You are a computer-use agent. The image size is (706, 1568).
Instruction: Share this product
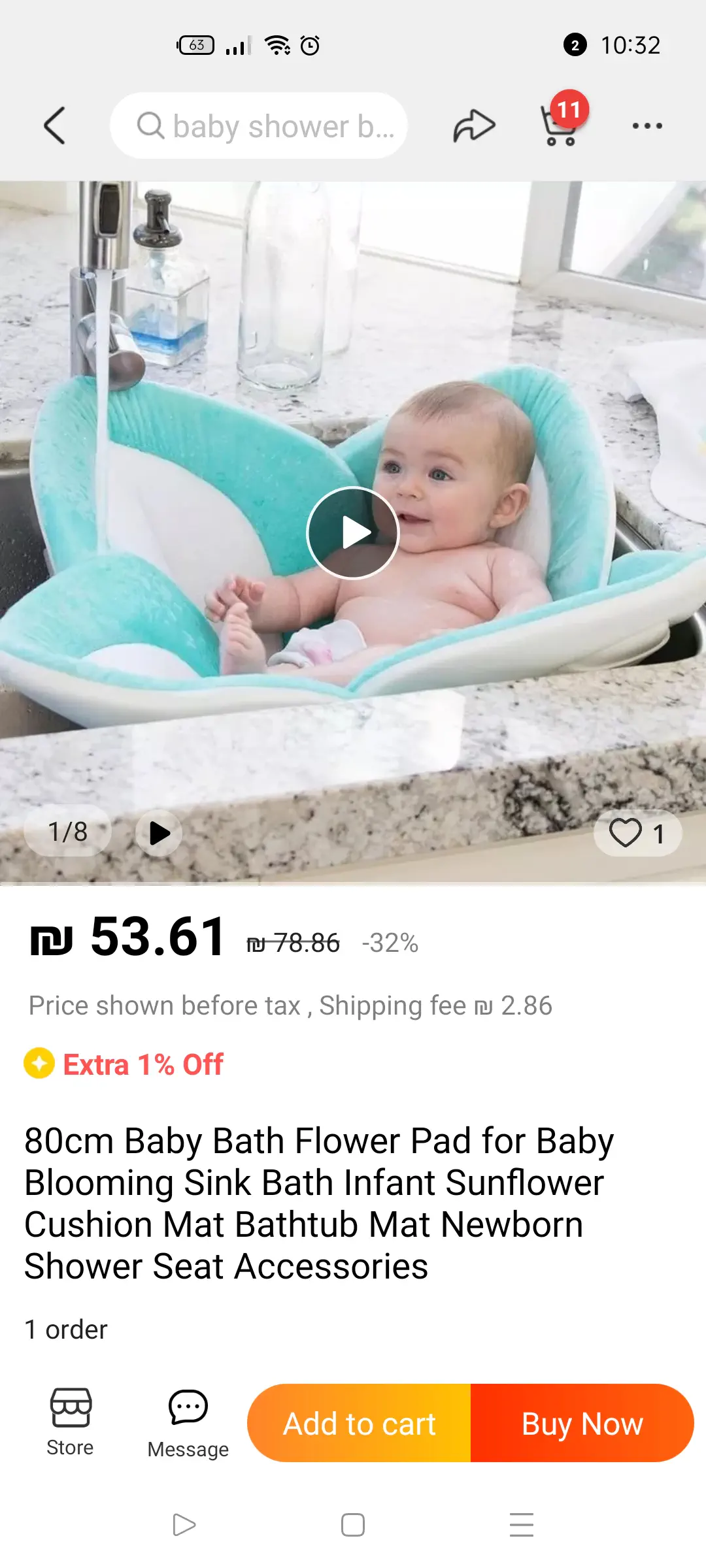(474, 125)
